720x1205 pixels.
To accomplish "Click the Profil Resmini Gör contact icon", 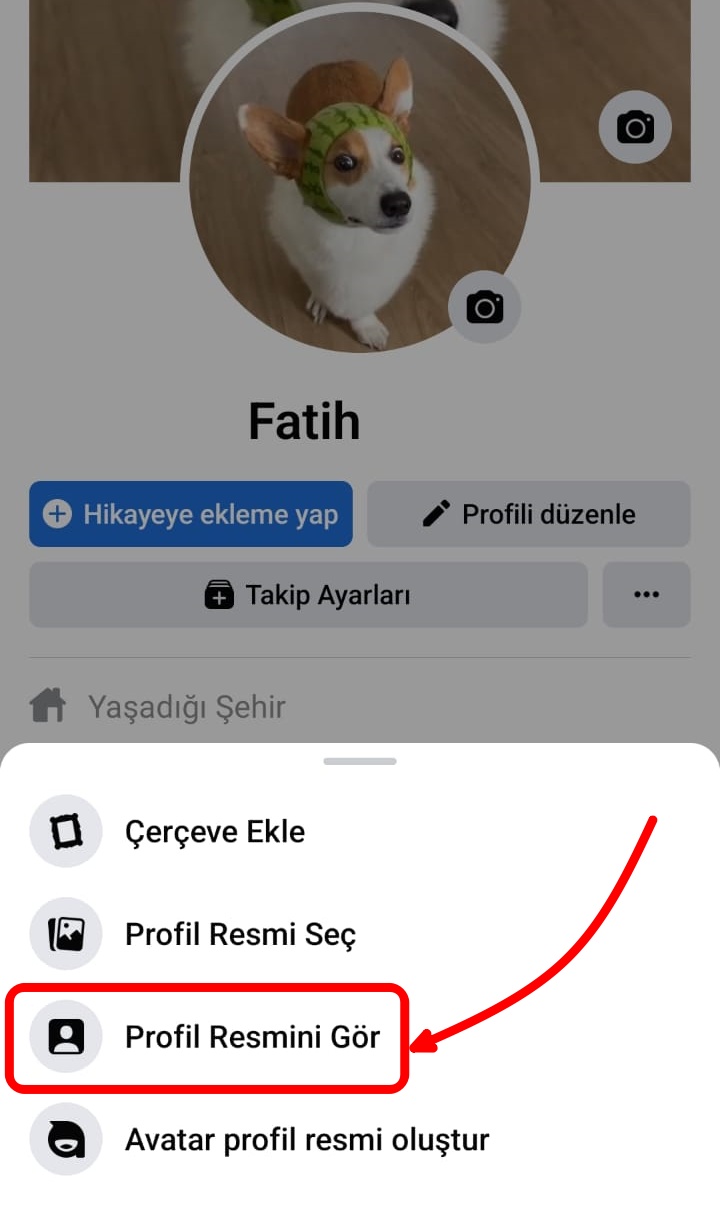I will 65,1038.
